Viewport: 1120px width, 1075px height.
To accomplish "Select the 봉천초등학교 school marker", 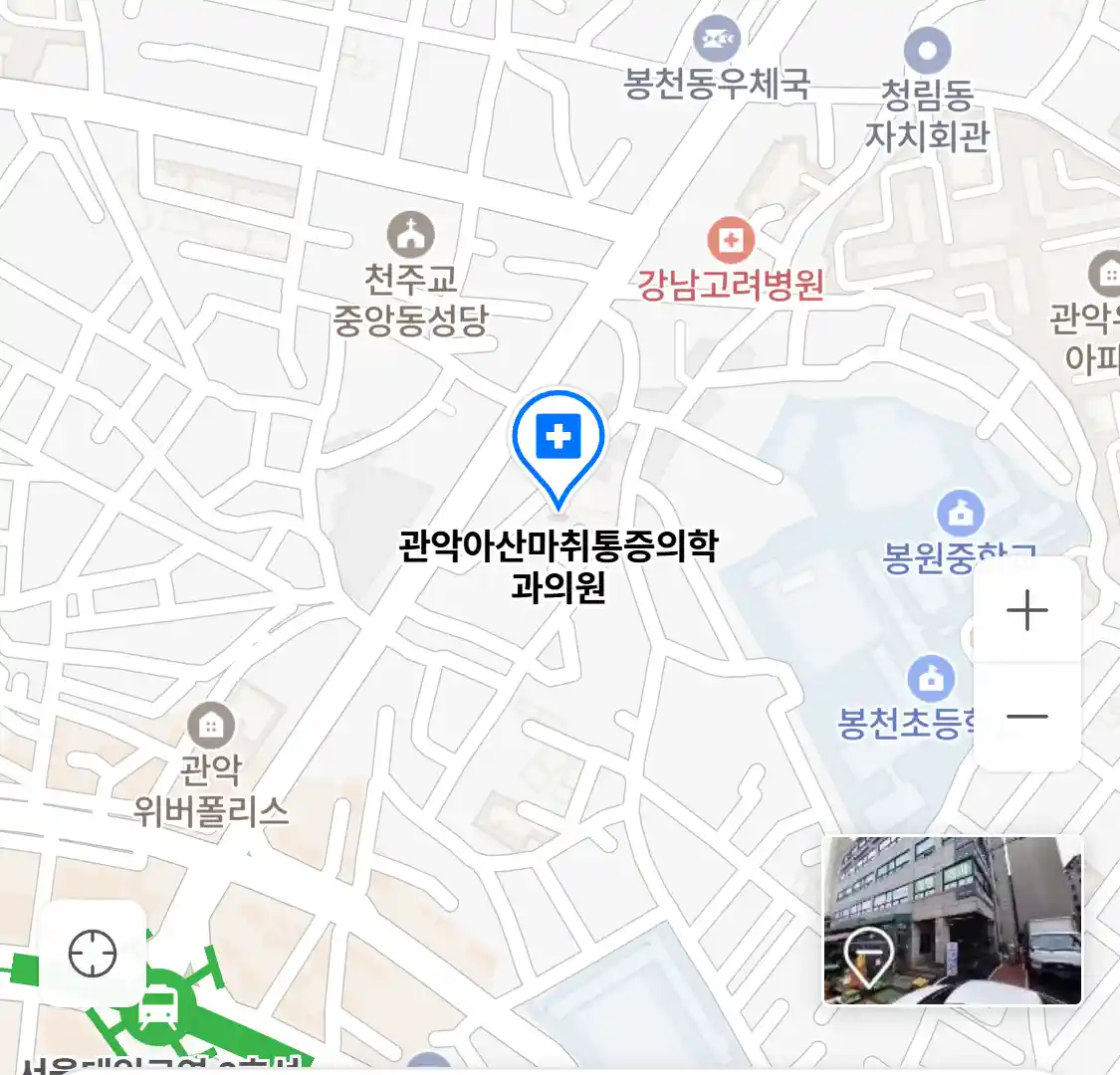I will [x=931, y=680].
